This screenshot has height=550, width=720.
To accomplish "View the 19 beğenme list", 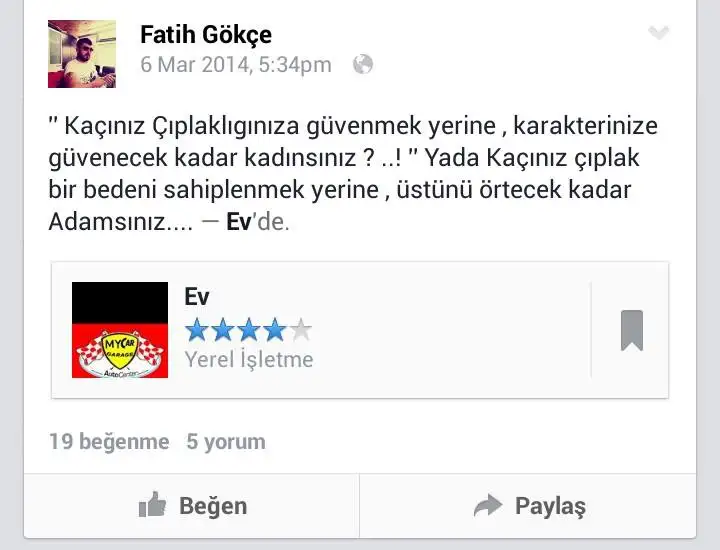I will tap(108, 441).
